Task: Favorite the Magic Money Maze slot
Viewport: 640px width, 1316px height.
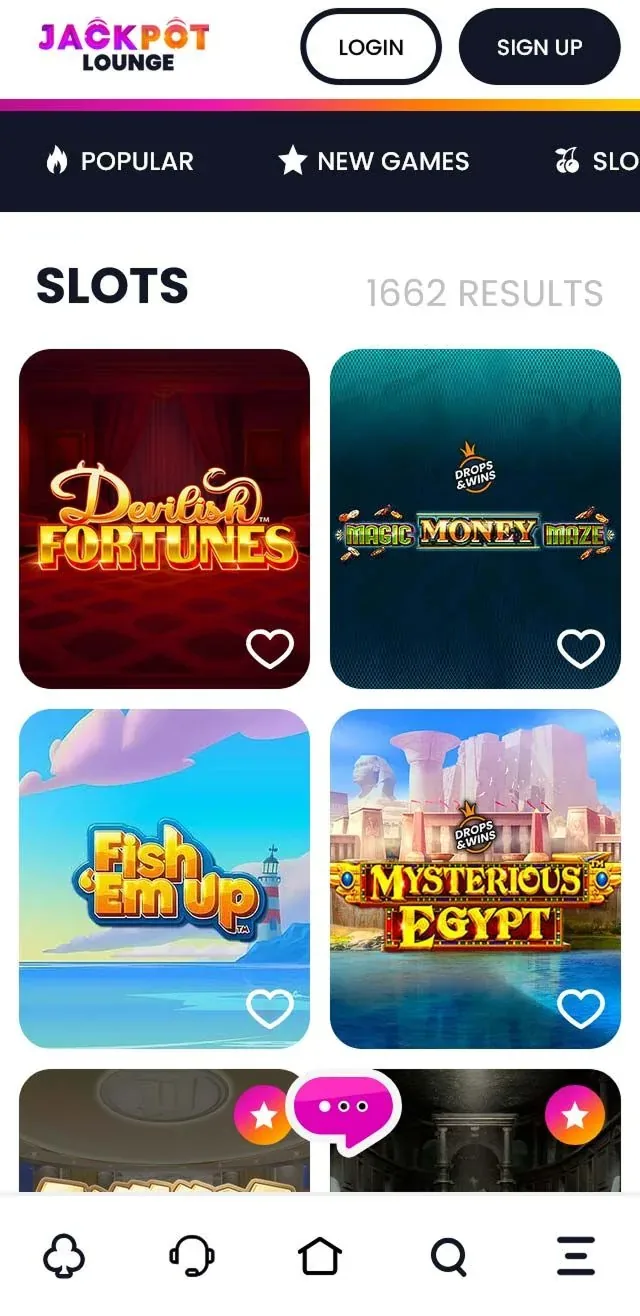Action: [x=581, y=650]
